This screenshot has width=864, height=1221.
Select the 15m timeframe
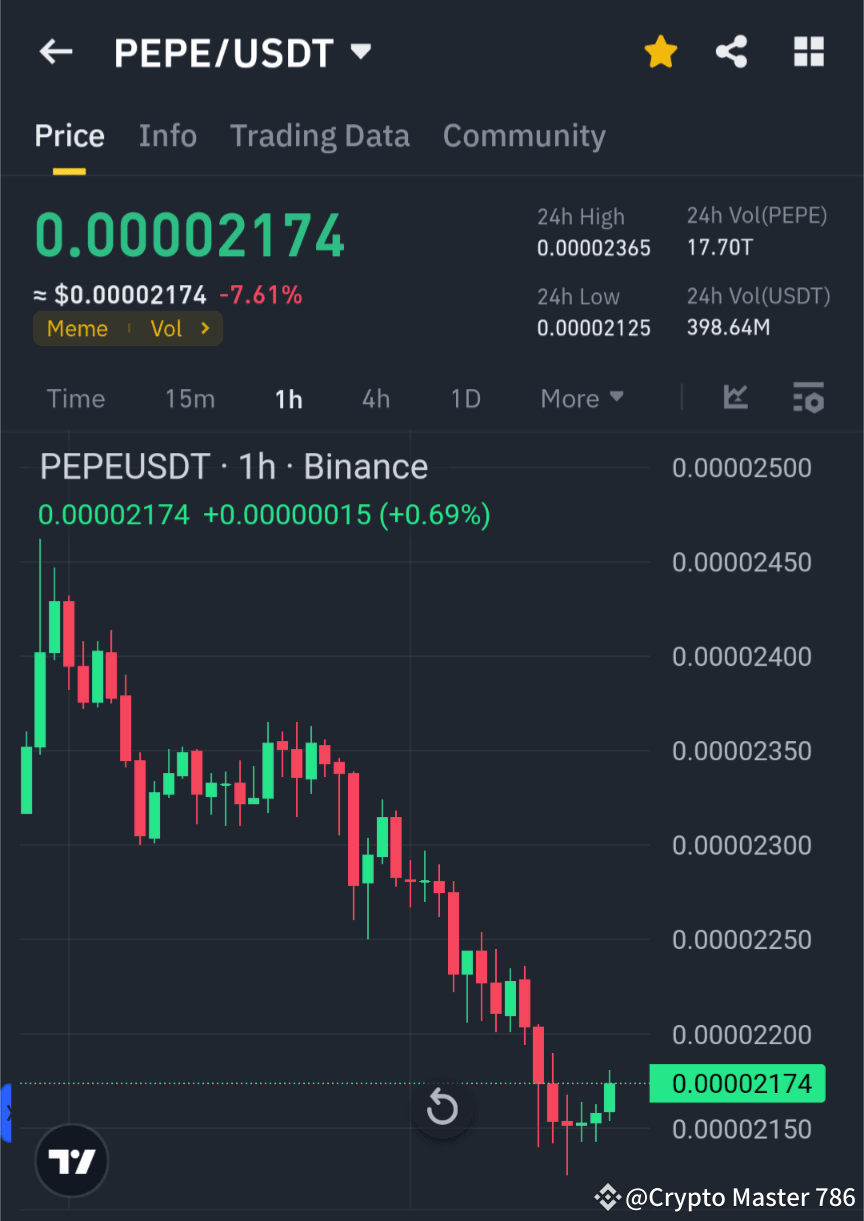pyautogui.click(x=190, y=398)
